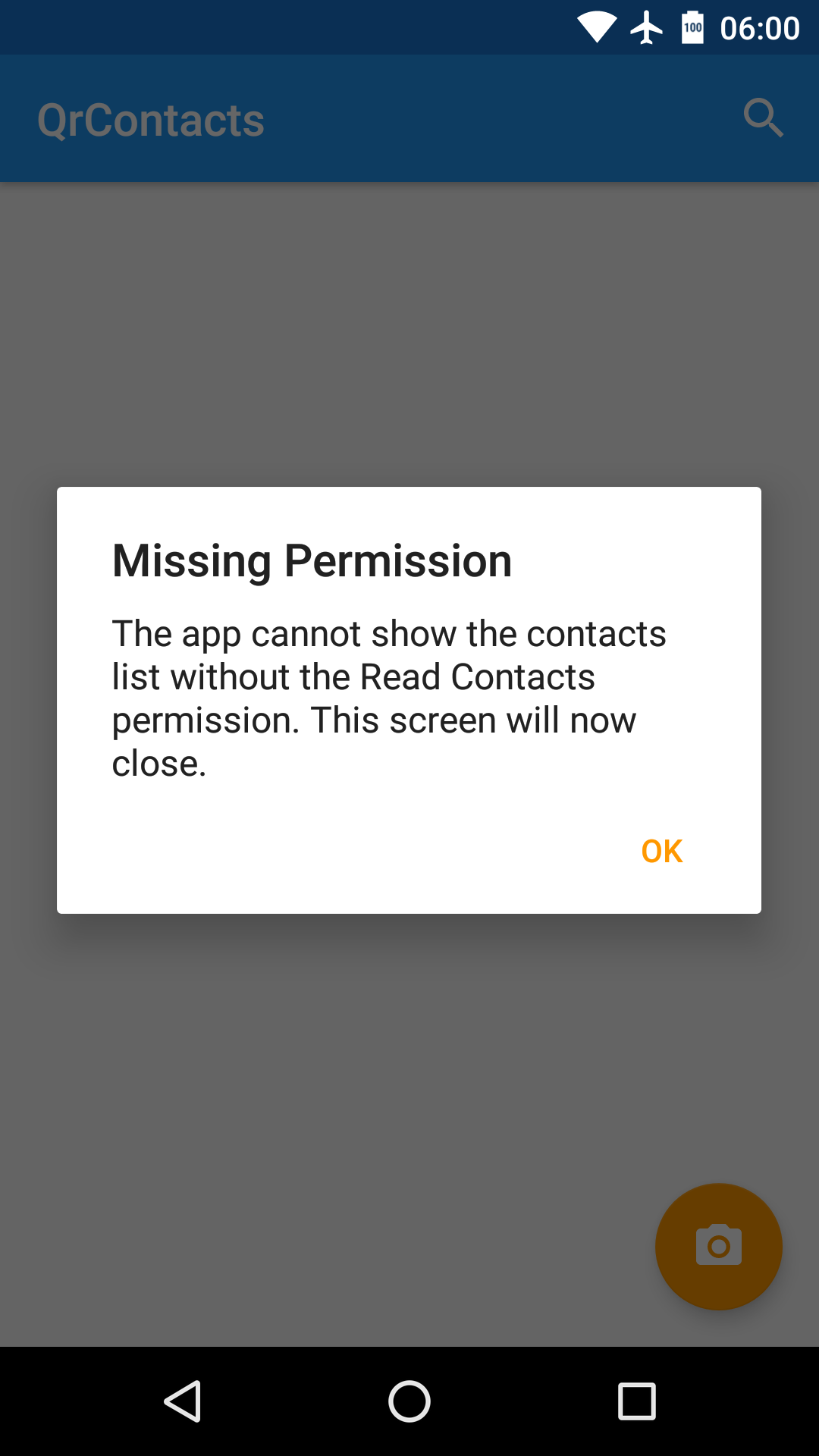Open the recent apps overview
Viewport: 819px width, 1456px height.
[636, 1401]
